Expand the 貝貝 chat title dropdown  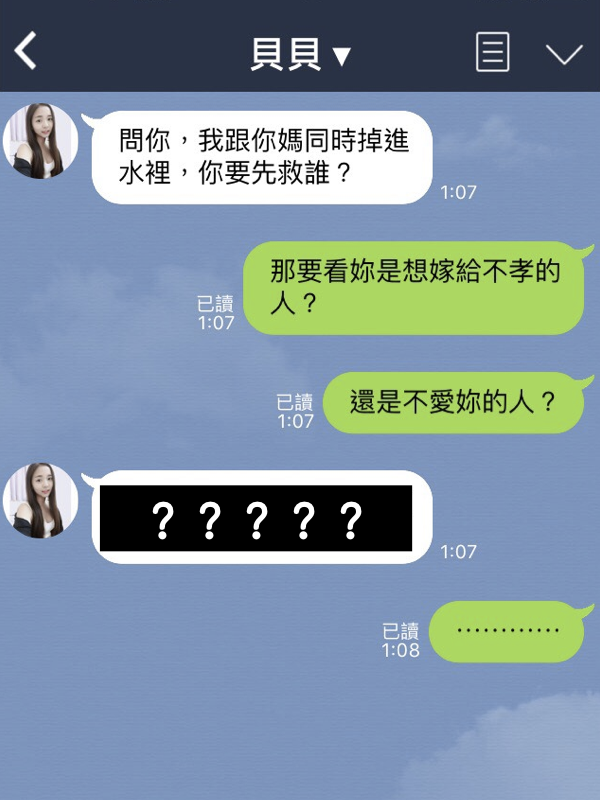click(x=341, y=56)
